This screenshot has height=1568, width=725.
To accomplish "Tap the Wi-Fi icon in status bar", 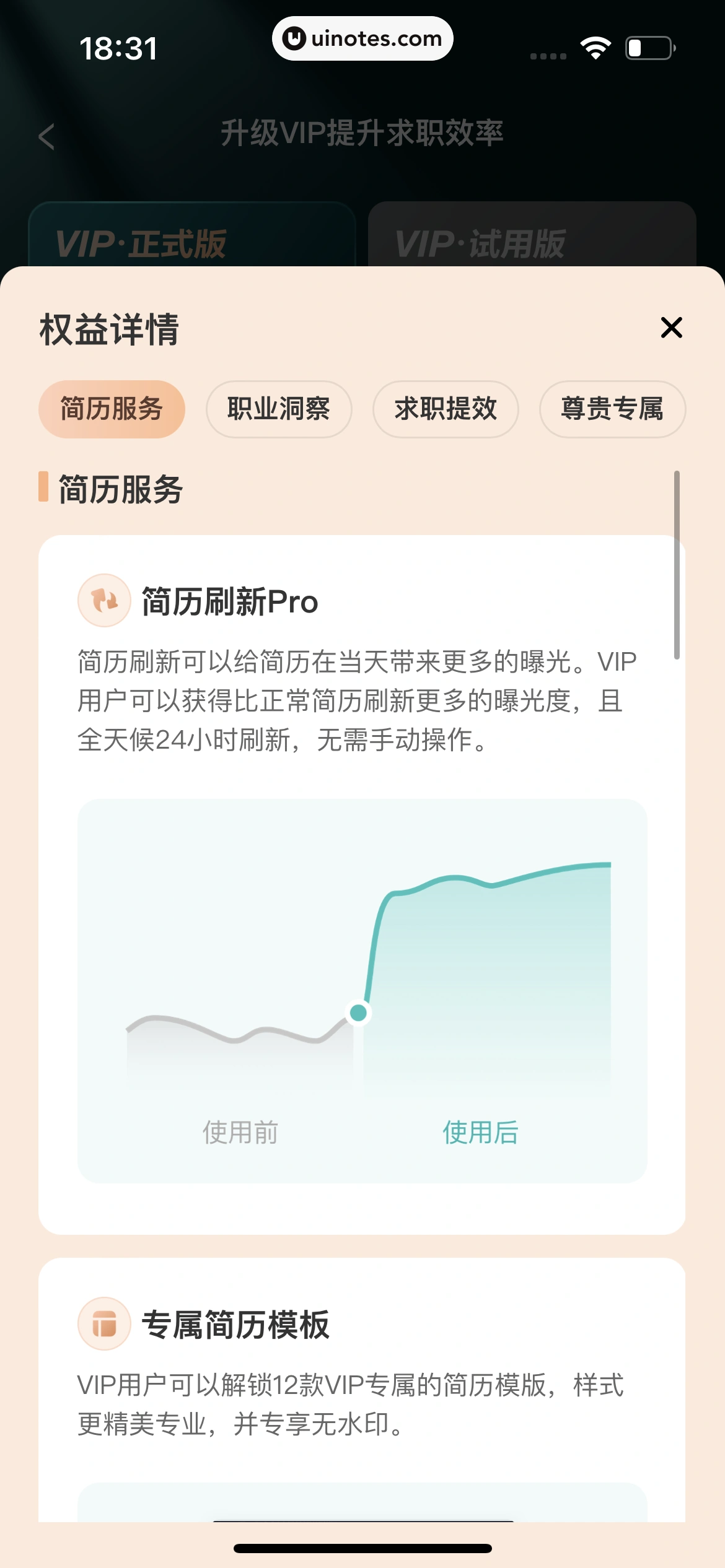I will click(x=595, y=46).
